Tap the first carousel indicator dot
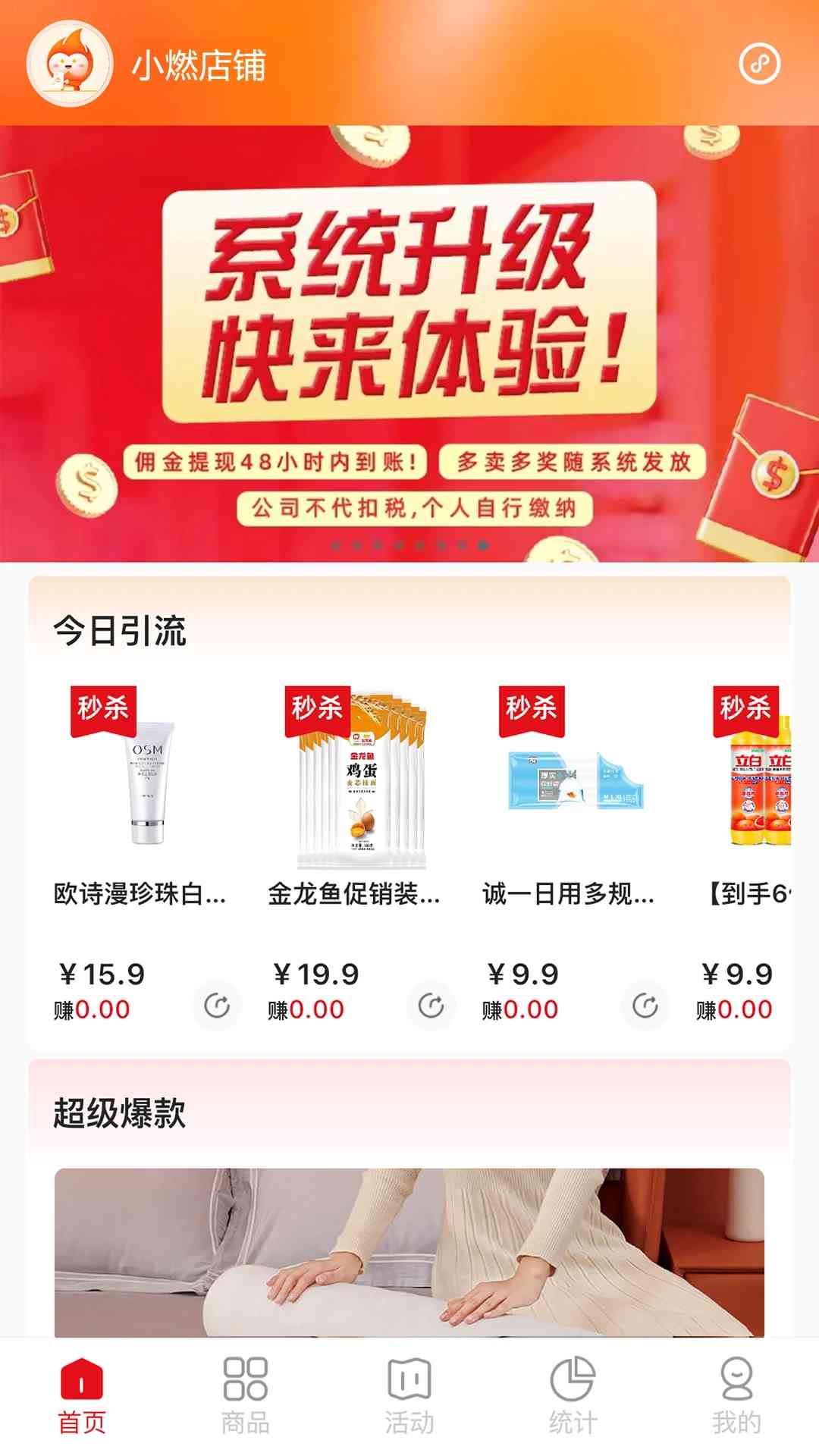 pos(336,544)
